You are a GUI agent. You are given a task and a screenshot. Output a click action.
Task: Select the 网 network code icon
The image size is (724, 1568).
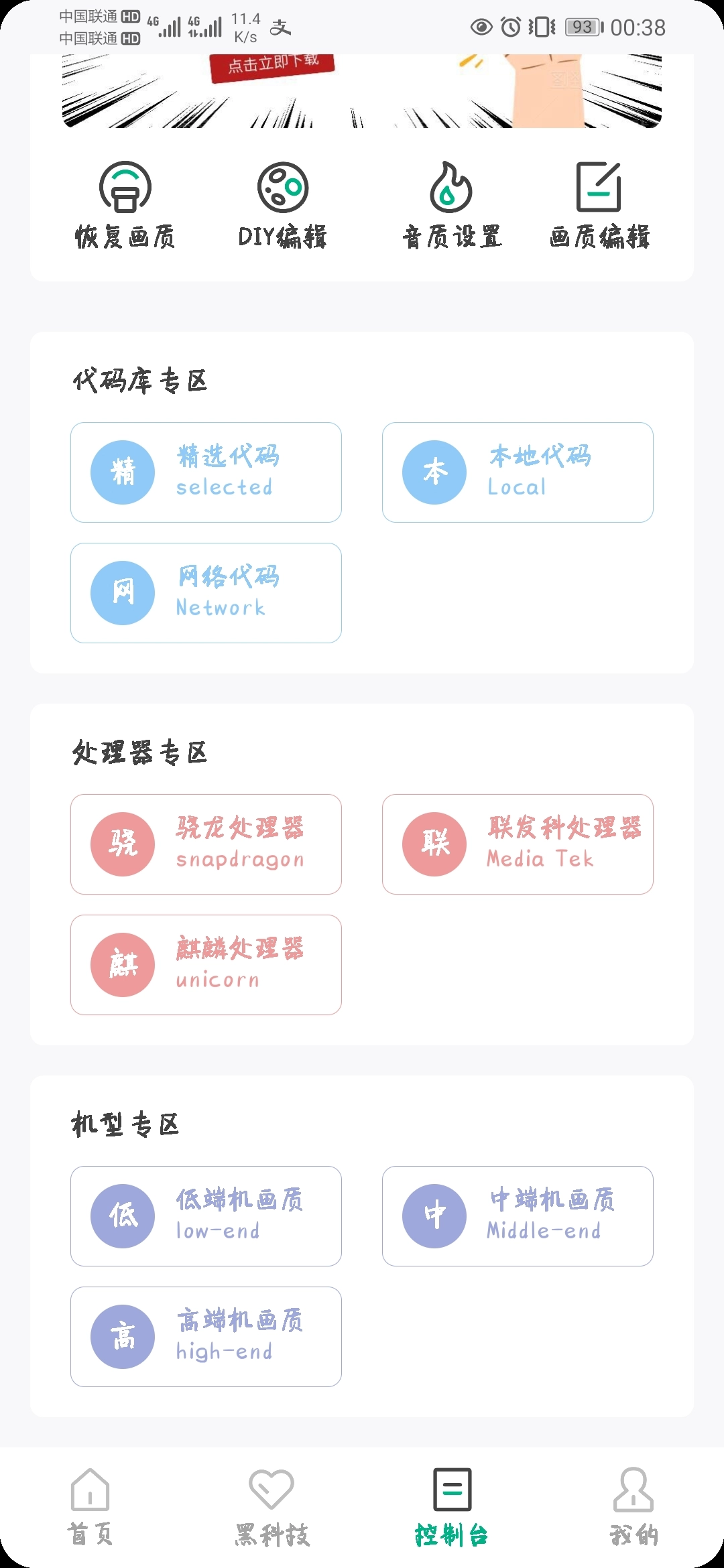pyautogui.click(x=124, y=592)
